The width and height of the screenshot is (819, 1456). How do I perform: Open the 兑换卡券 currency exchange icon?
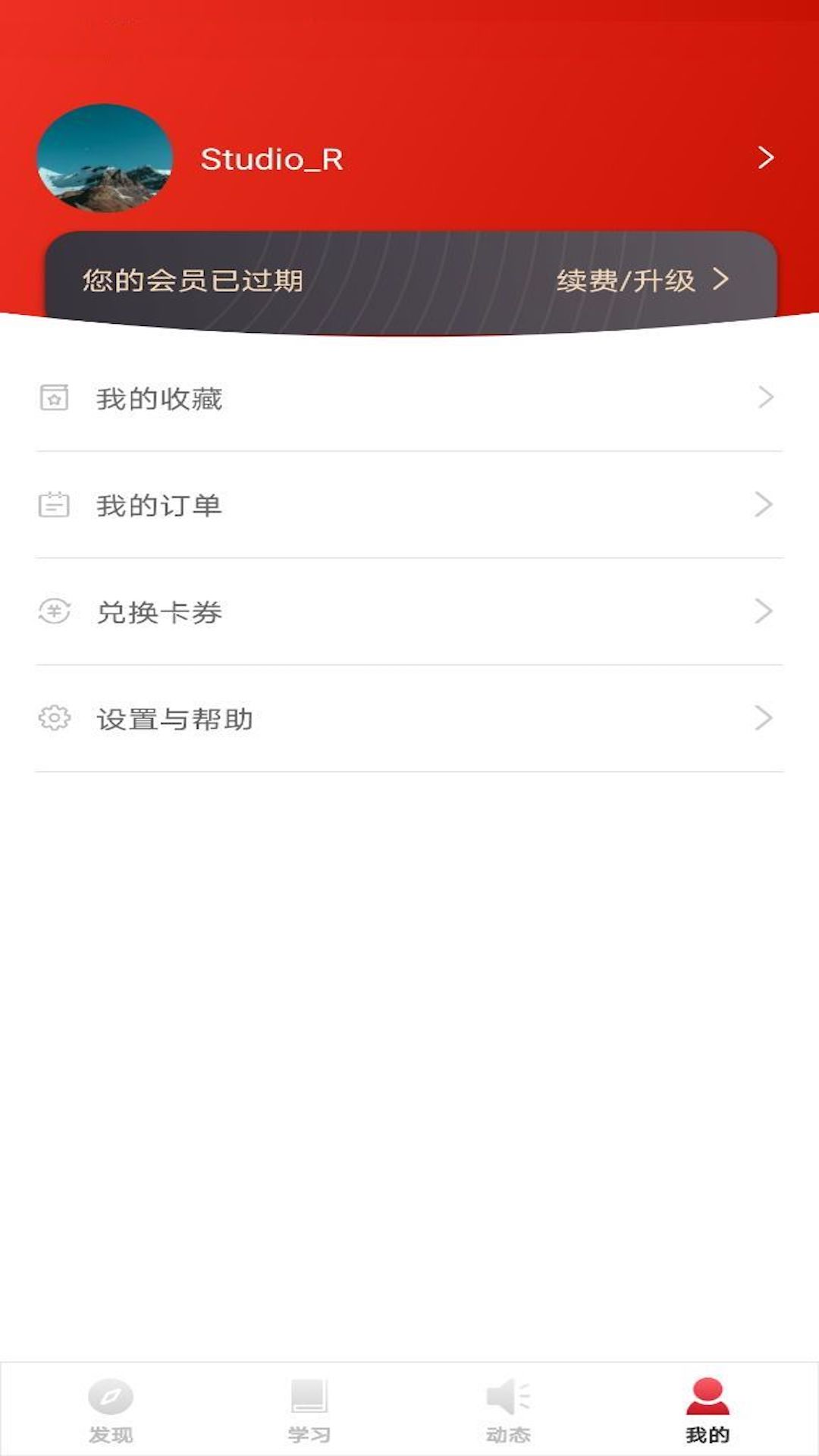53,613
